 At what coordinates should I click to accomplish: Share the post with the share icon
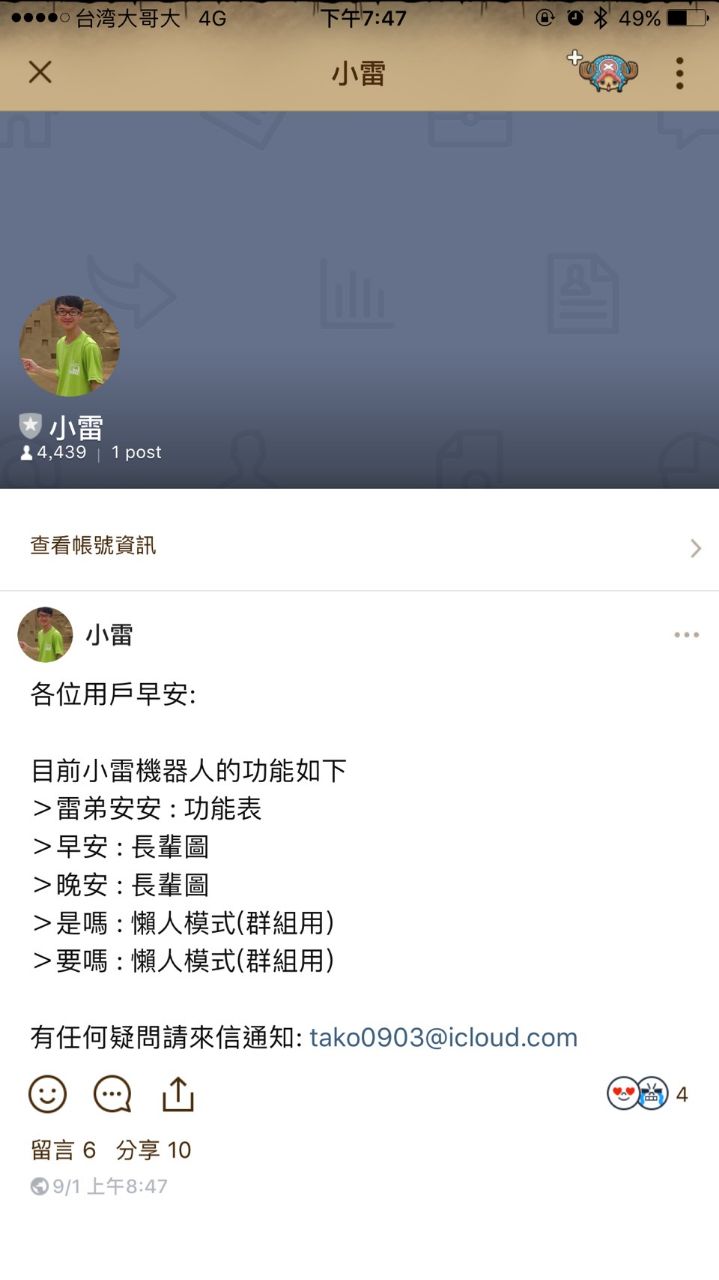pos(178,1094)
